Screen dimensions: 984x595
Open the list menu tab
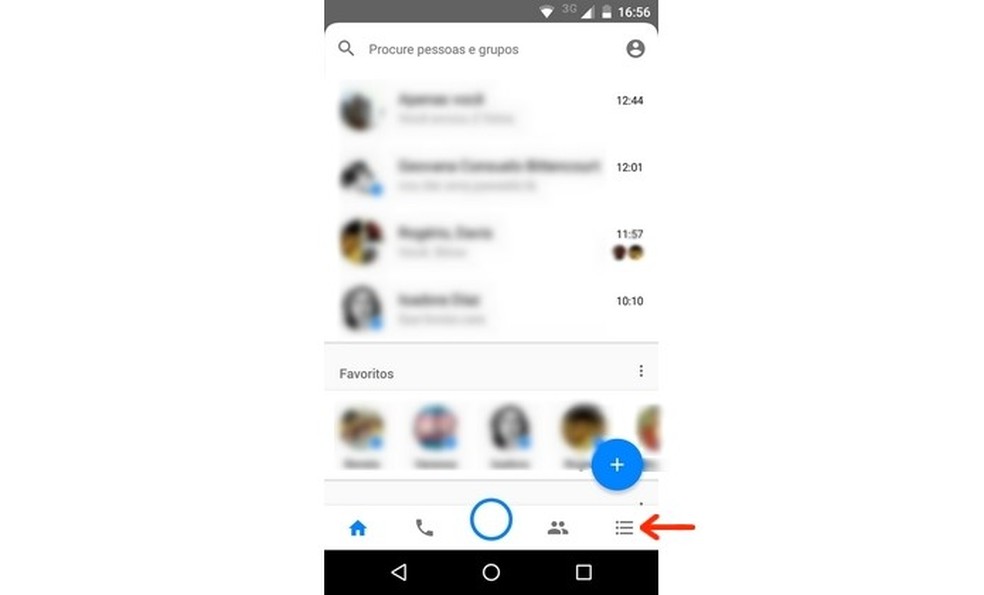[624, 528]
